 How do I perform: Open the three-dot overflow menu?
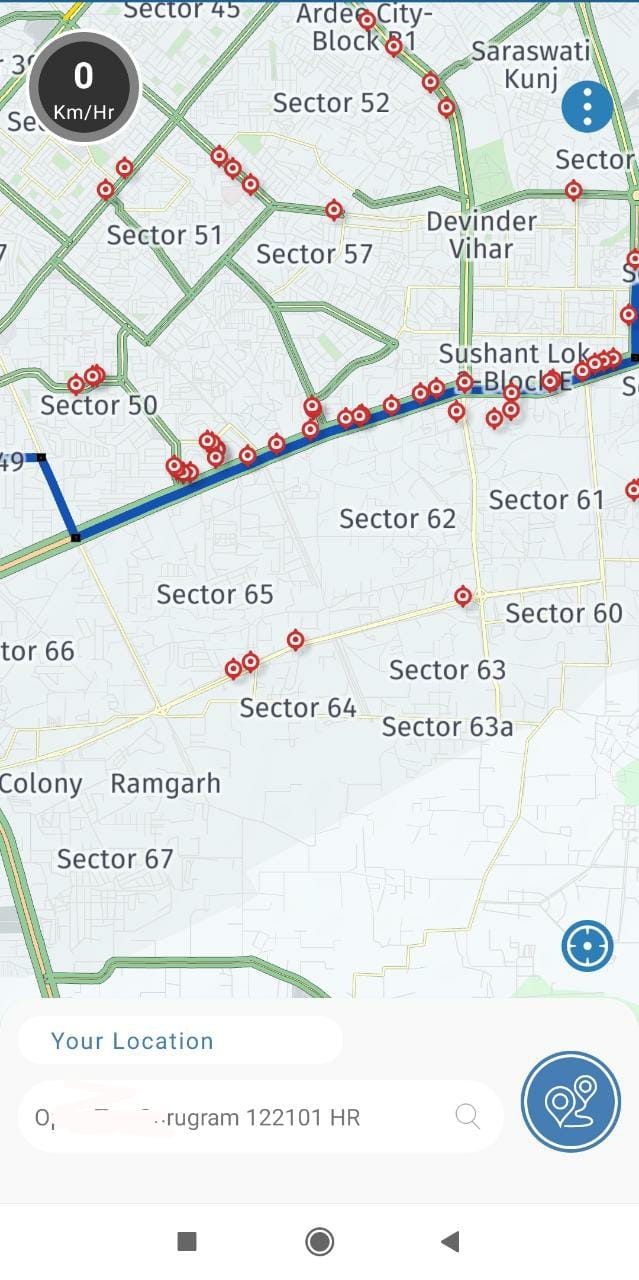pos(587,106)
